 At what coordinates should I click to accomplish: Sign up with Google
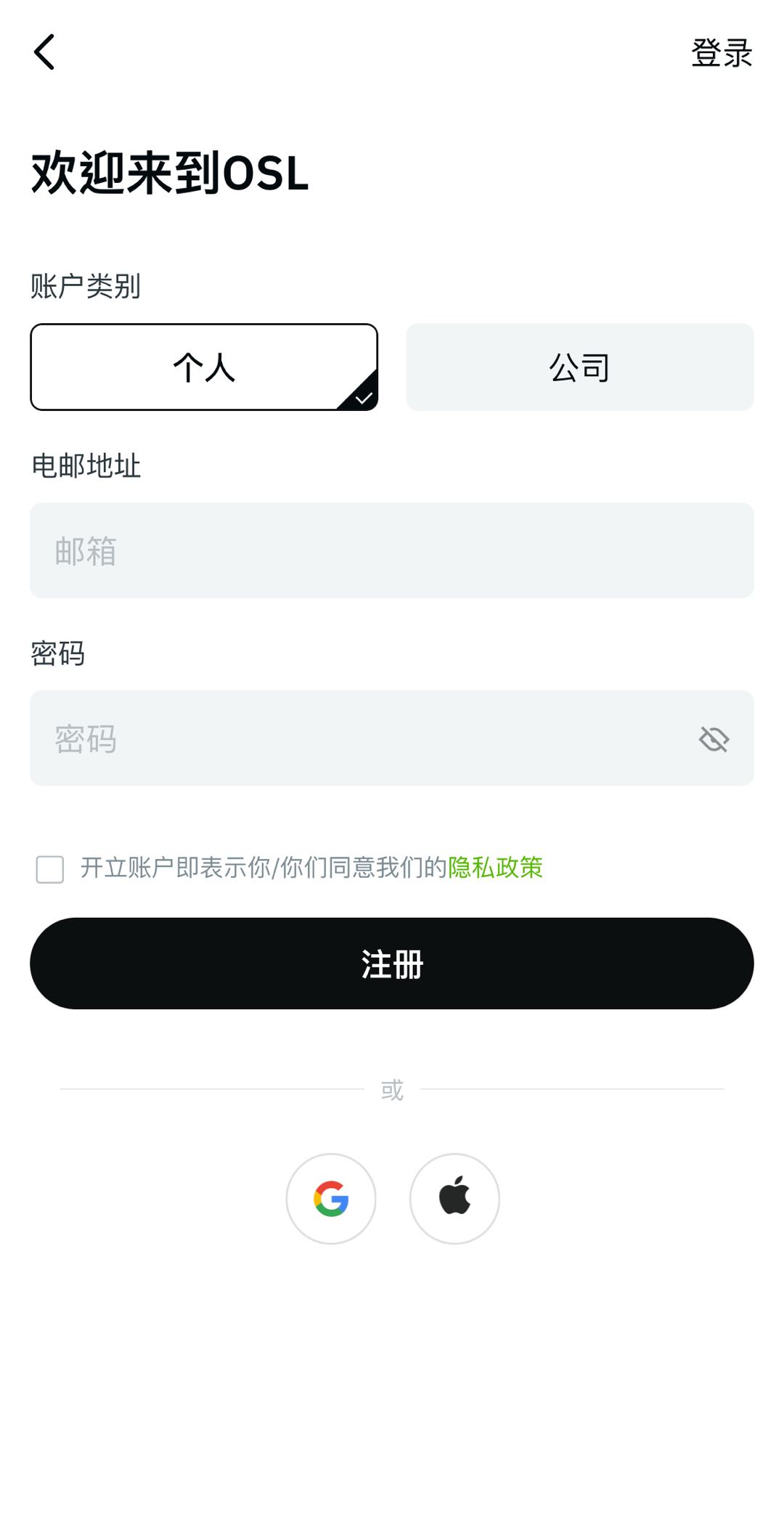click(x=331, y=1199)
